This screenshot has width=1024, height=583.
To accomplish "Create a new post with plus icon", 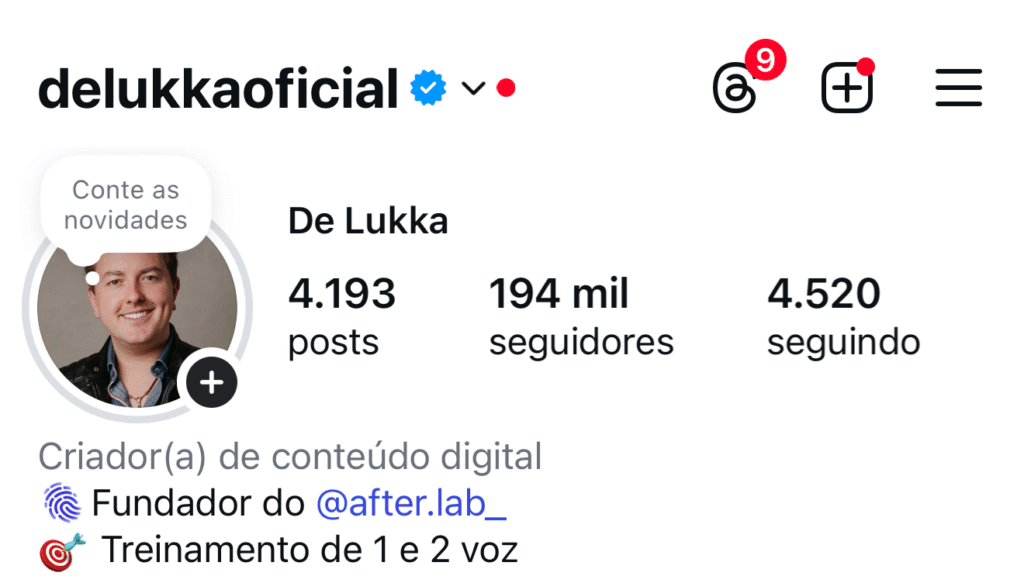I will click(847, 89).
